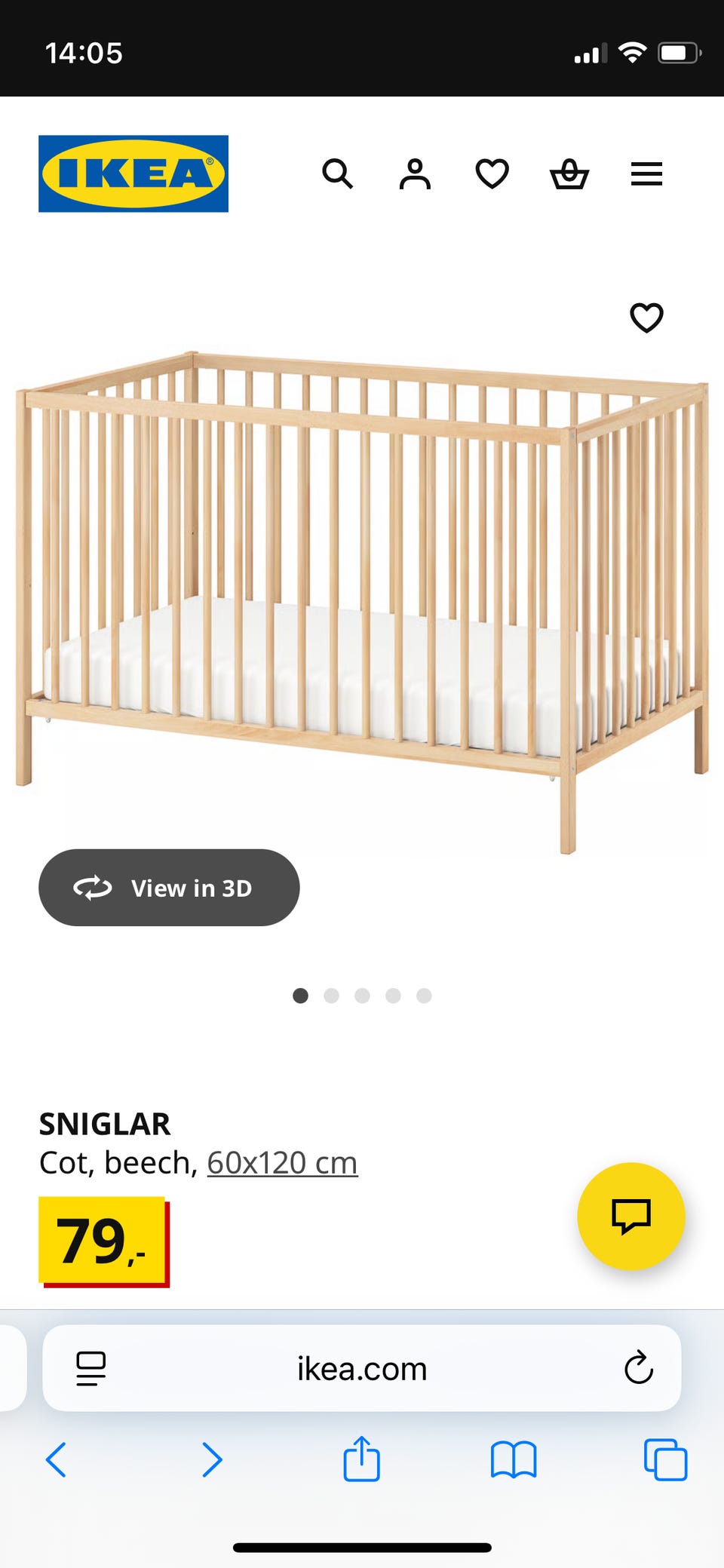Tap the IKEA logo to go home
Screen dimensions: 724x1568
pyautogui.click(x=133, y=173)
